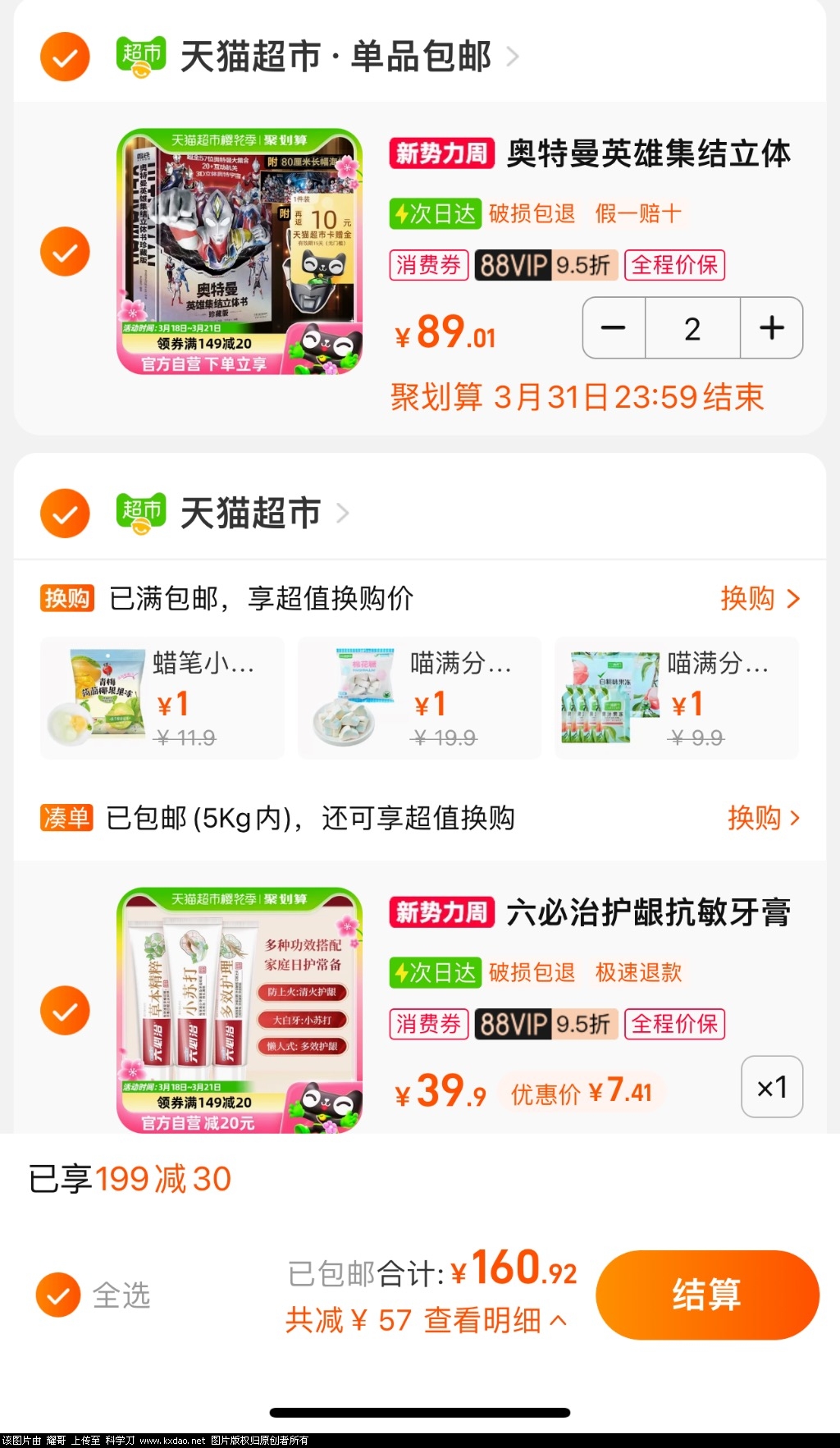
Task: Open the 六必治牙膏 product image
Action: pos(240,1010)
